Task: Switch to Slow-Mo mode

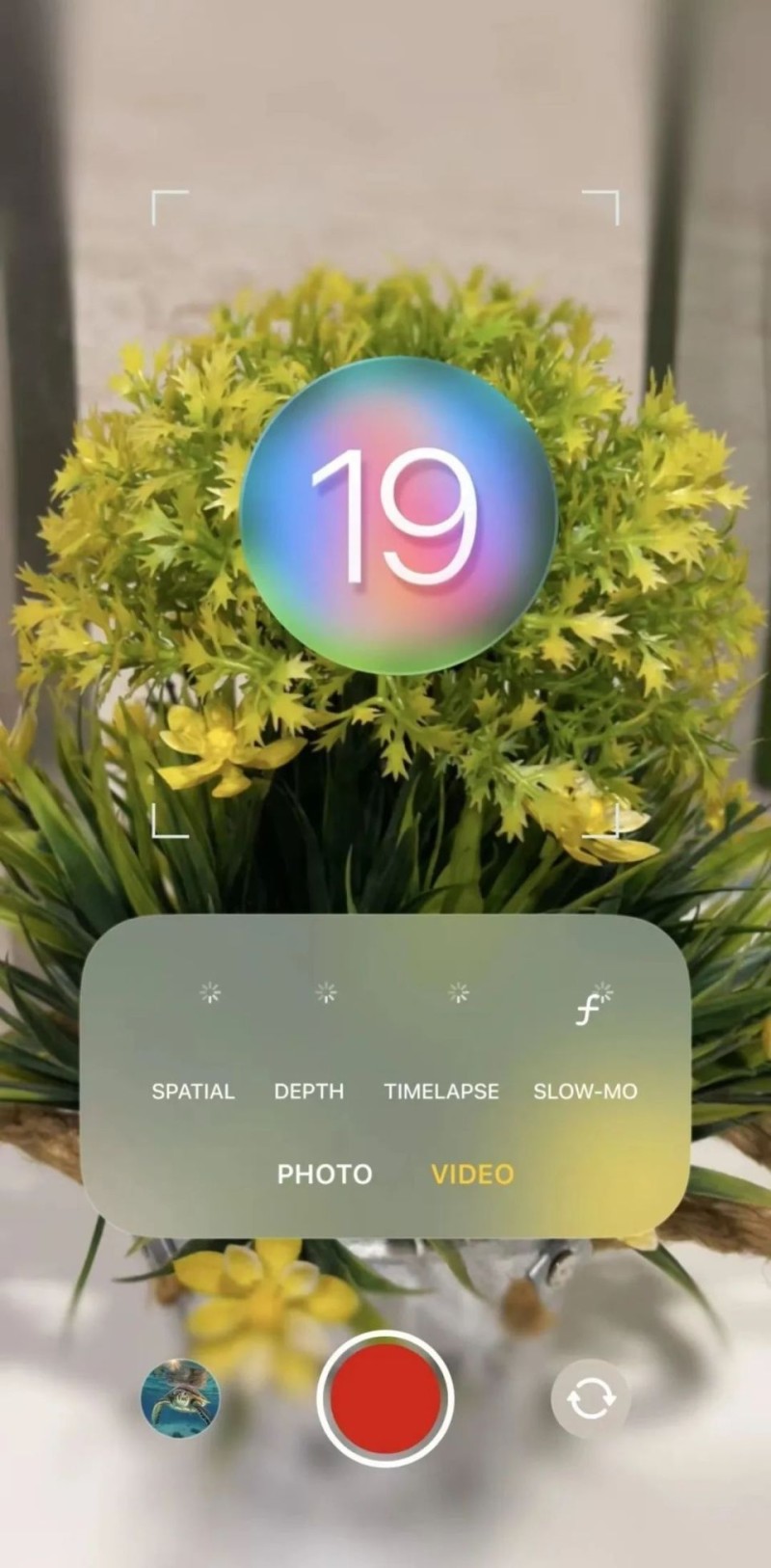Action: 585,1091
